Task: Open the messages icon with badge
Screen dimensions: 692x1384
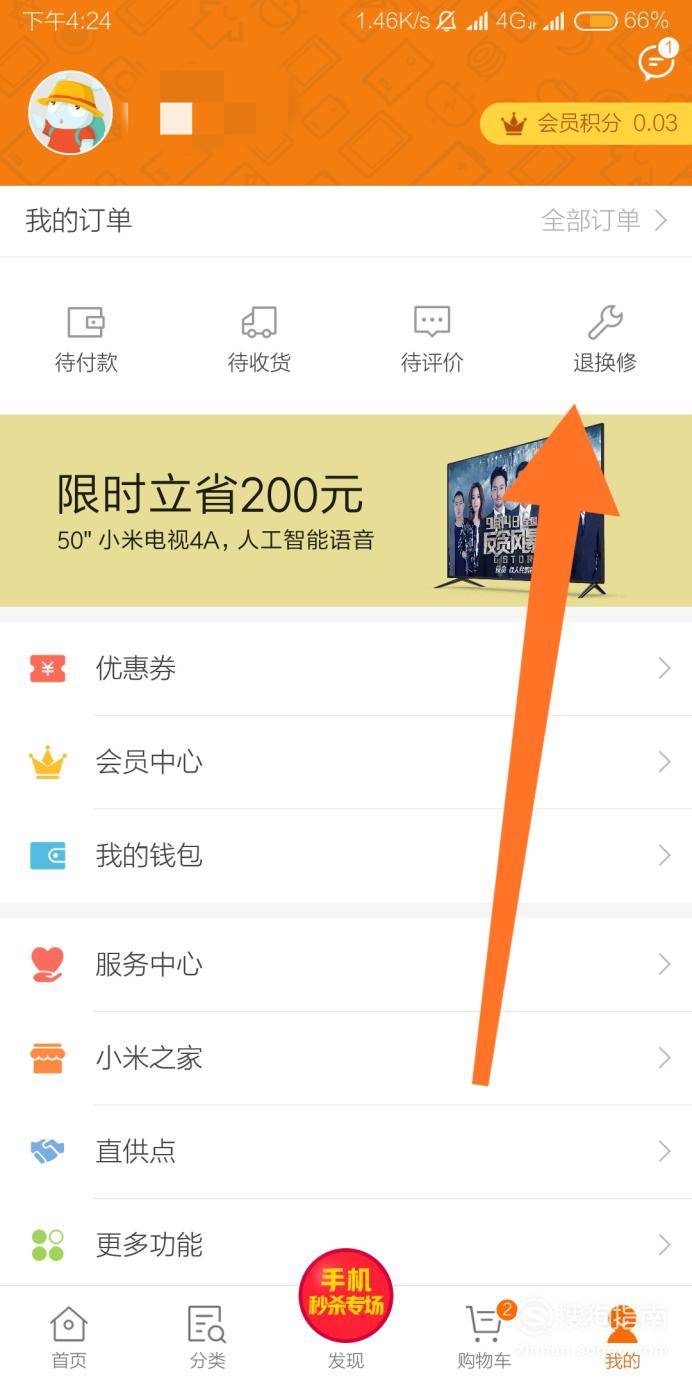Action: [x=657, y=60]
